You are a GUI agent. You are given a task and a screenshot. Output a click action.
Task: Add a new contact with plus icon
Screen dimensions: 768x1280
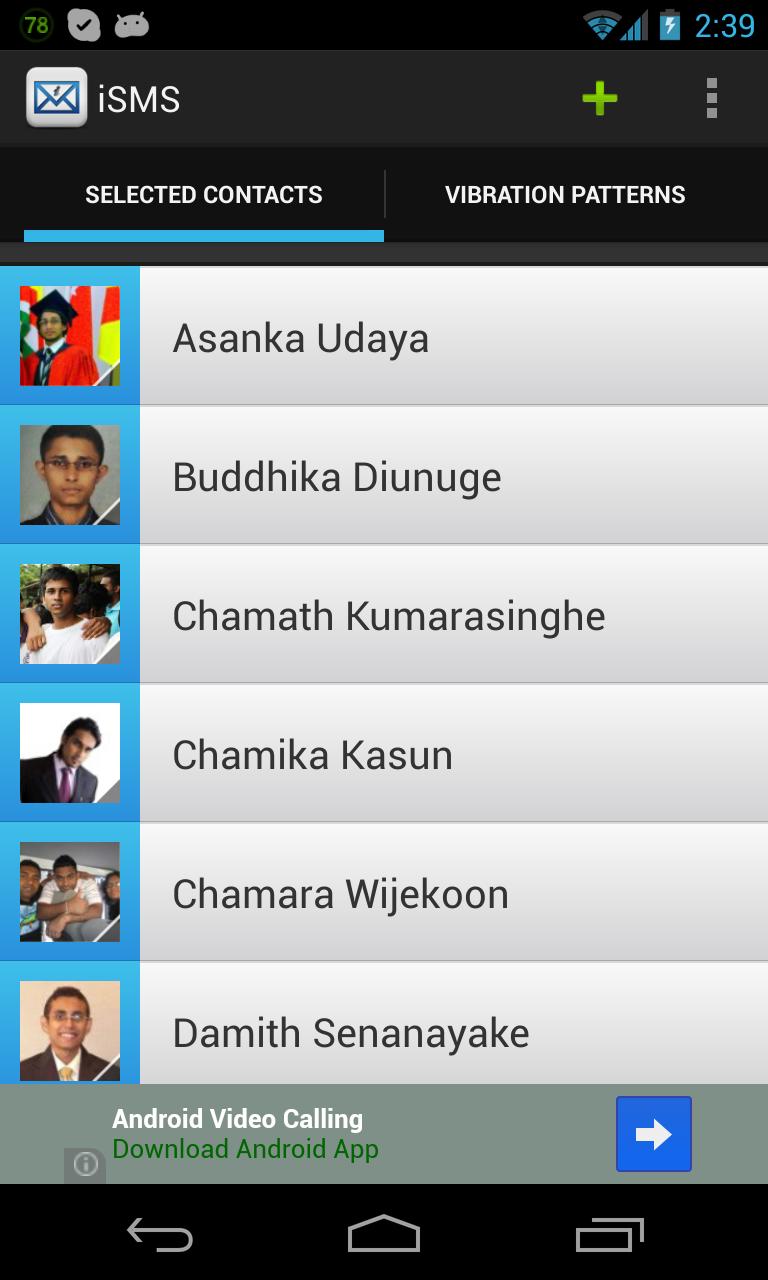pyautogui.click(x=599, y=99)
